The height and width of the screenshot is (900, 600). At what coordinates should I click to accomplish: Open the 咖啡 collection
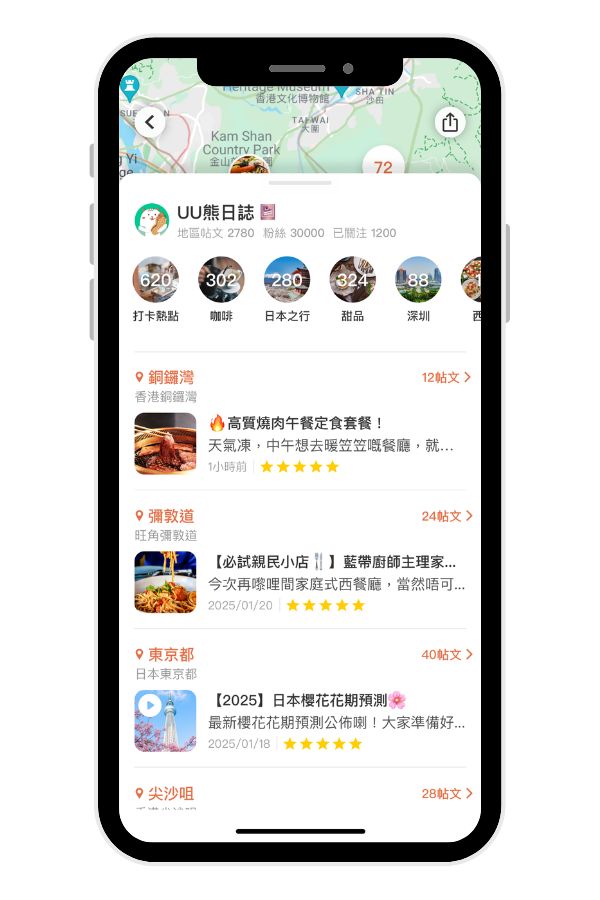pyautogui.click(x=221, y=281)
